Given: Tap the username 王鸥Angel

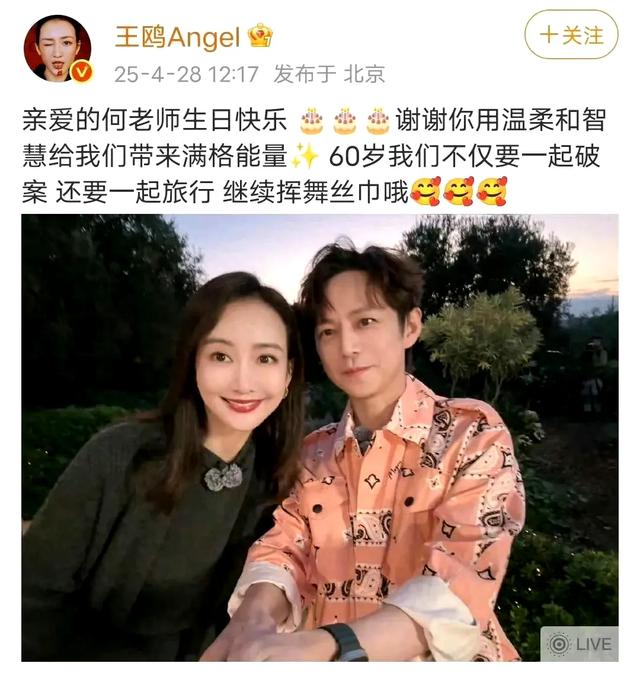Looking at the screenshot, I should pyautogui.click(x=177, y=38).
